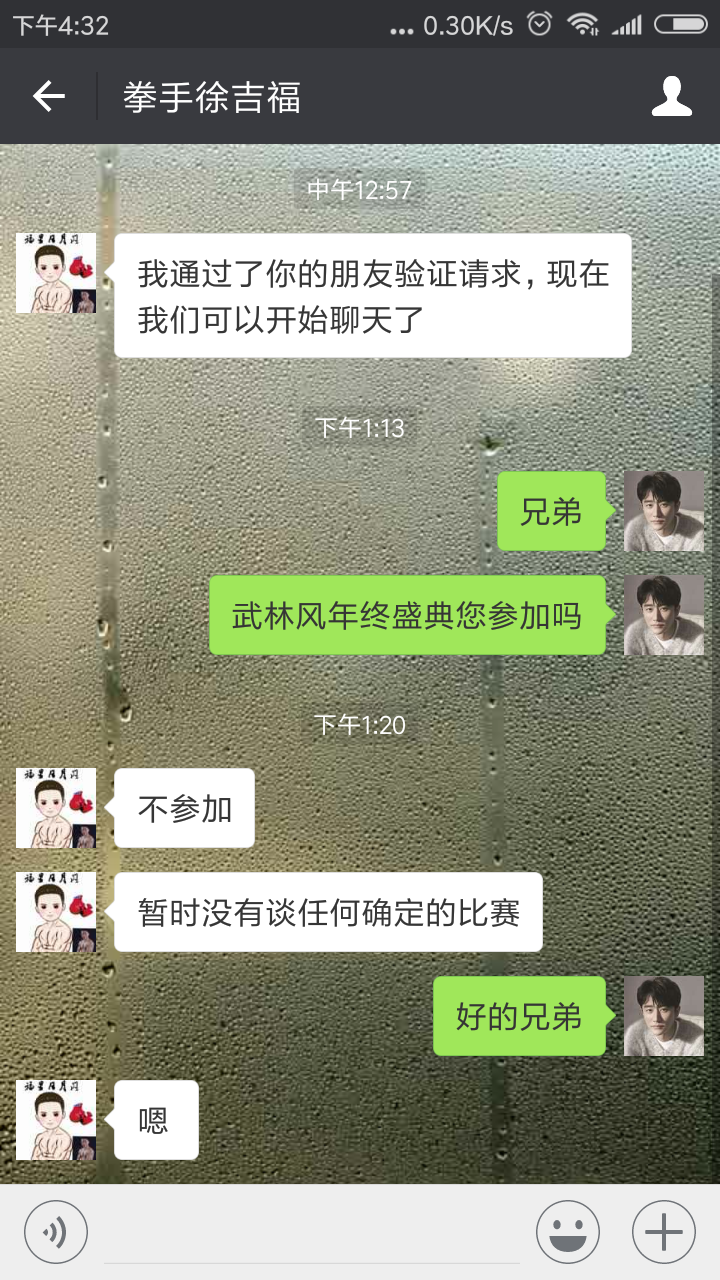Switch to voice message input
The image size is (720, 1280).
[56, 1232]
